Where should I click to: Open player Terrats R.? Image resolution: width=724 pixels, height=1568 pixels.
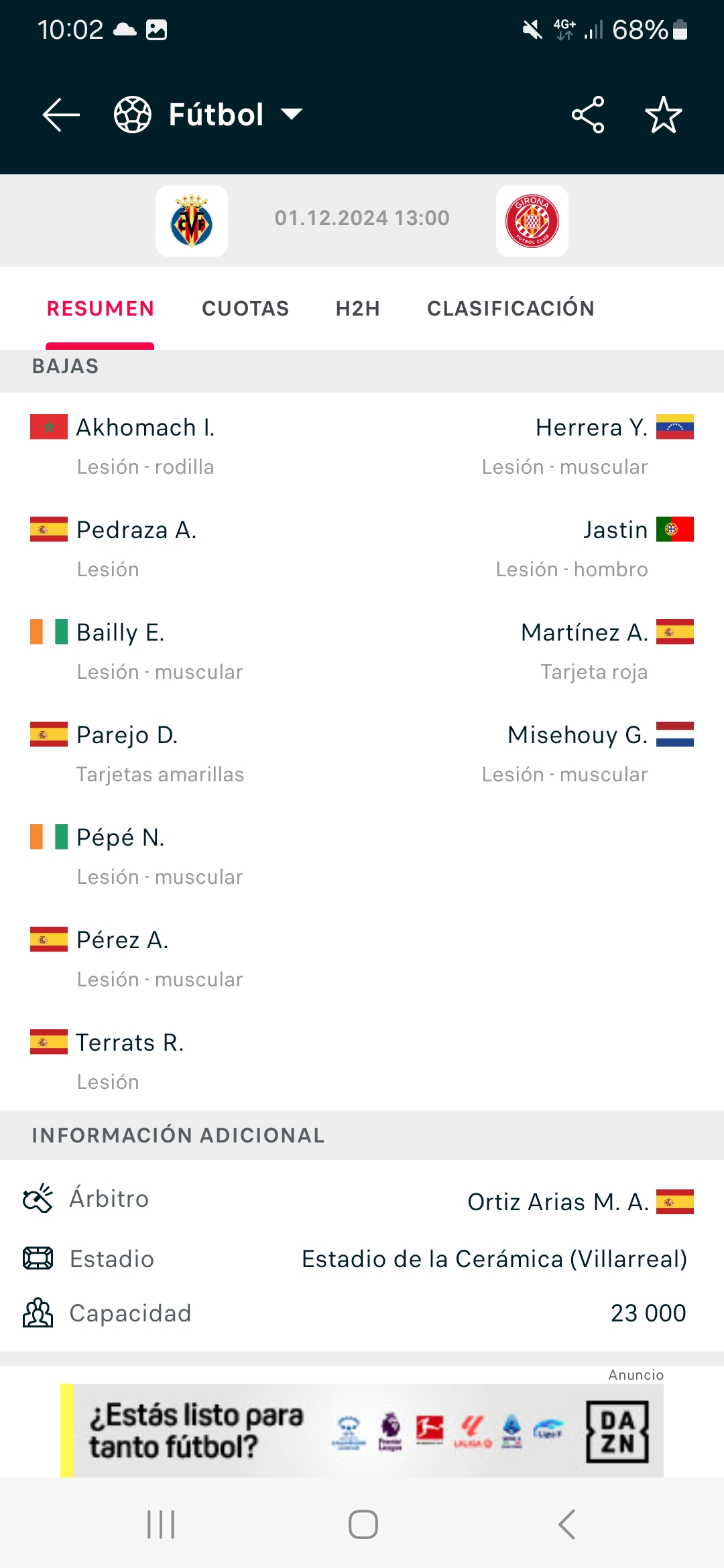130,1043
